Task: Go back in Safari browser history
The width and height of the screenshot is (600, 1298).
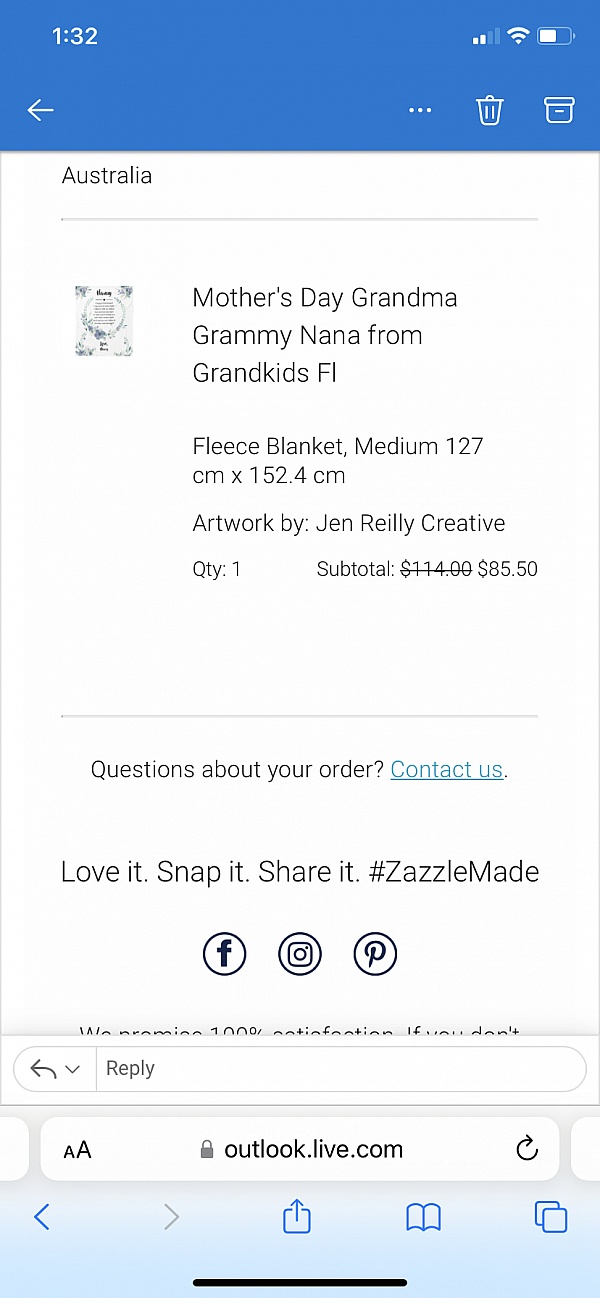Action: [x=42, y=1216]
